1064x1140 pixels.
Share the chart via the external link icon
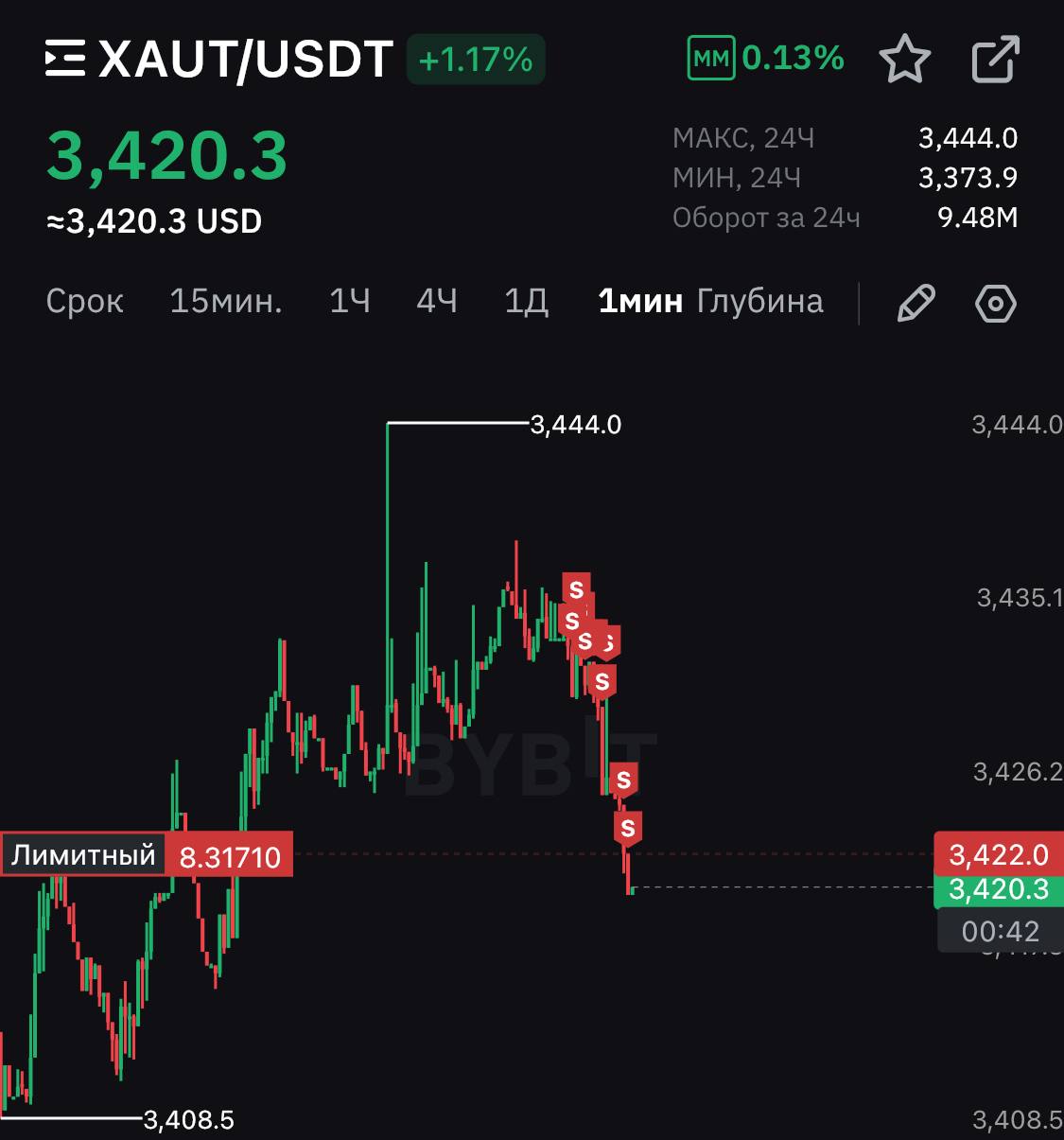coord(996,59)
